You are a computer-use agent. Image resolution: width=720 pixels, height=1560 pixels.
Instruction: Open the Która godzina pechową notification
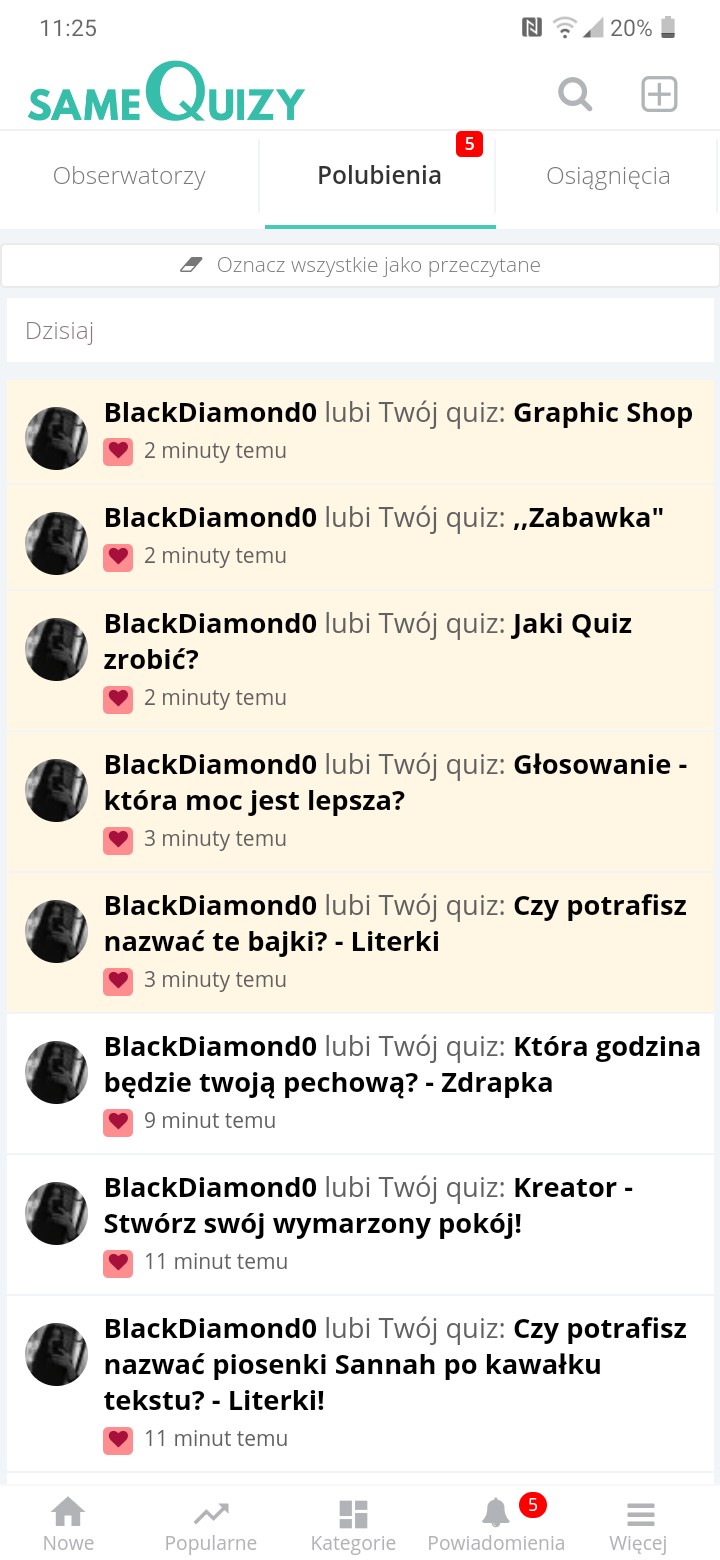[401, 1082]
